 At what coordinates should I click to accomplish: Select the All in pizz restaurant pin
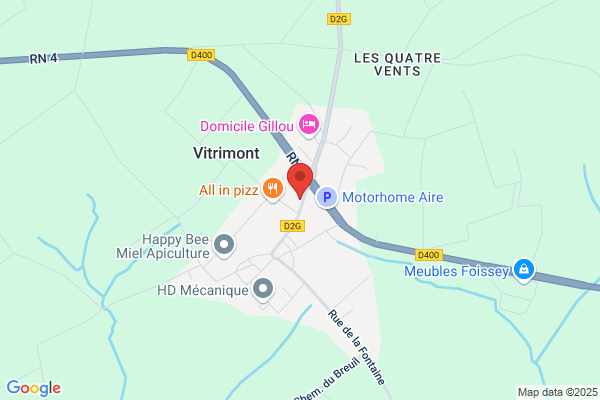pyautogui.click(x=273, y=189)
